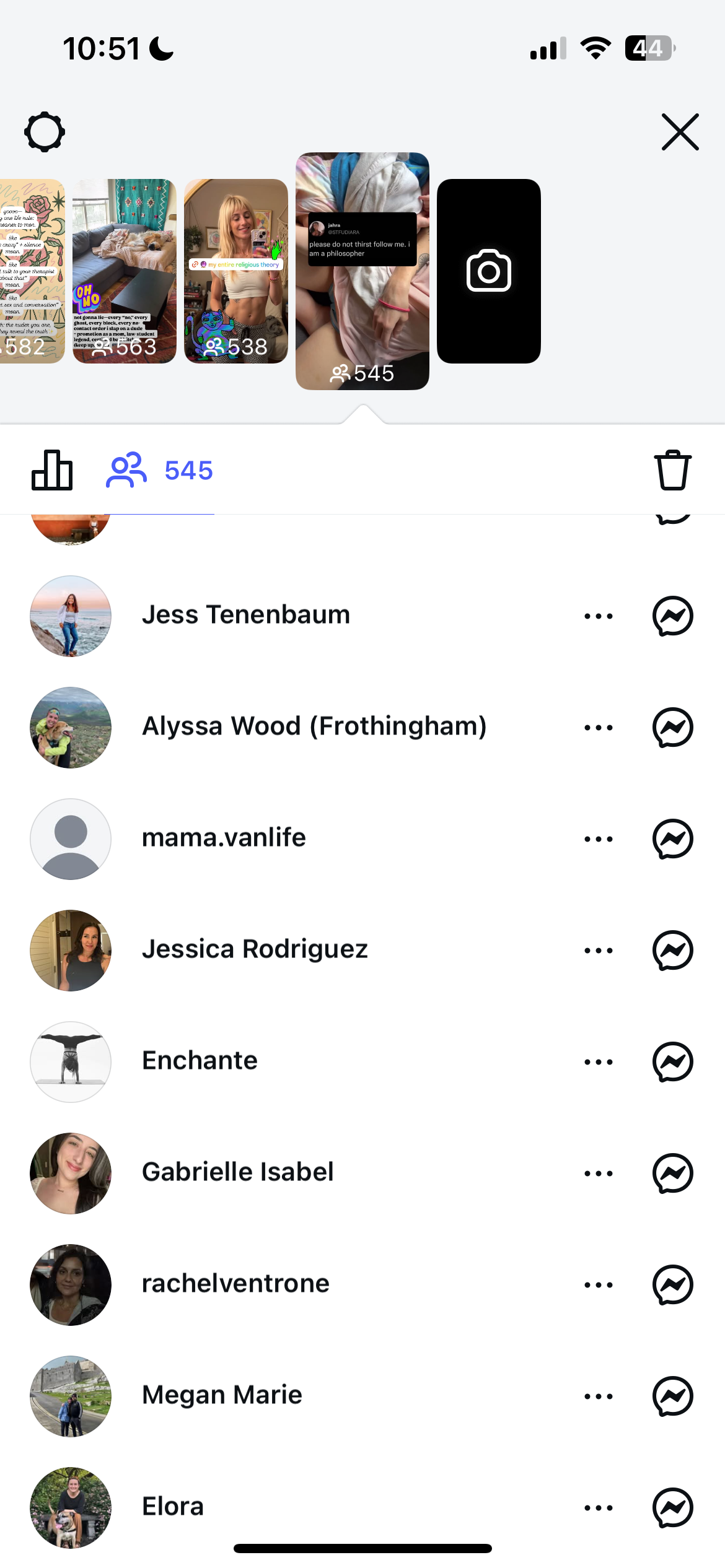Open story settings gear
Viewport: 725px width, 1568px height.
click(45, 132)
